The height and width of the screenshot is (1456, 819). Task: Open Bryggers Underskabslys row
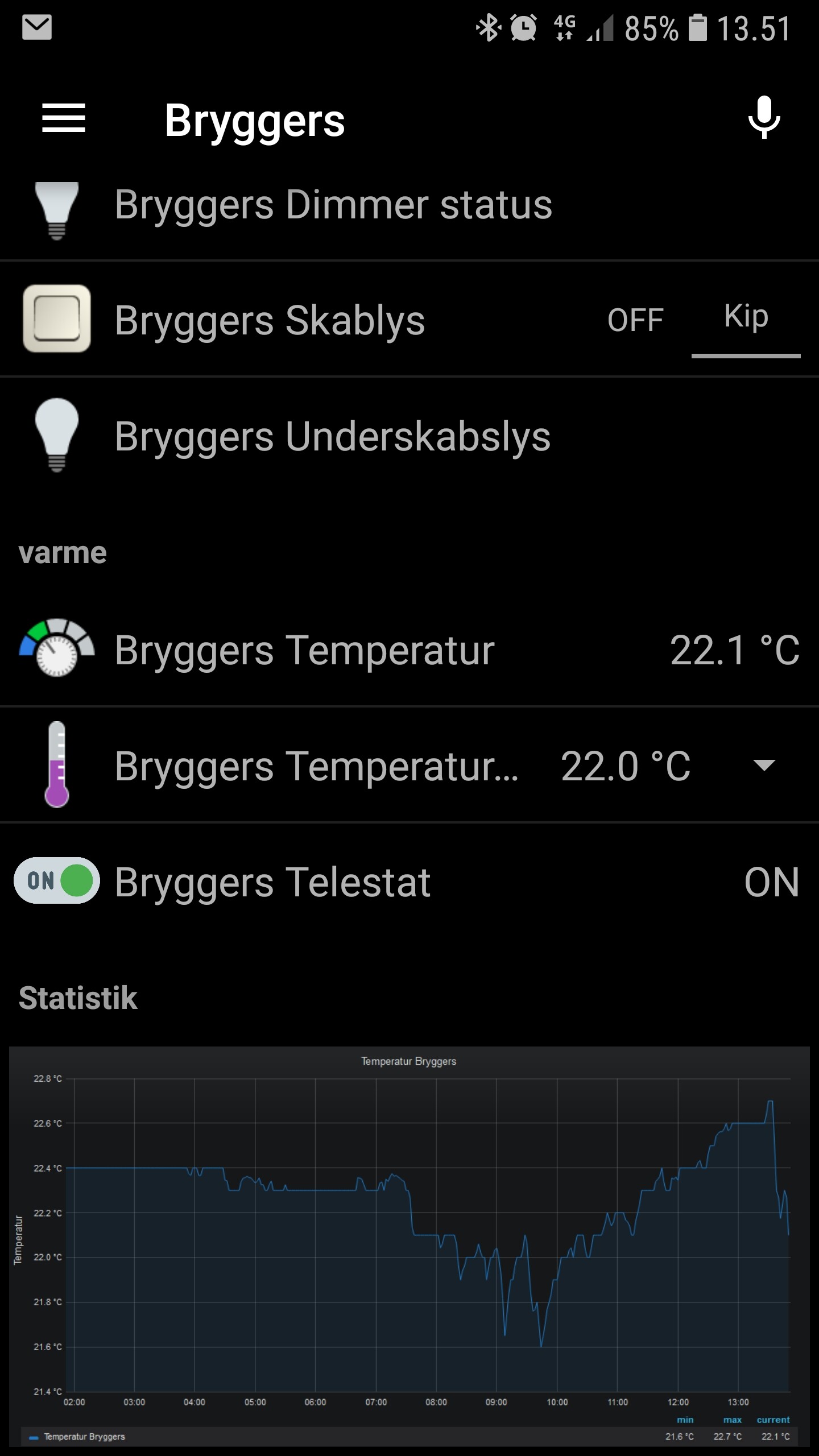333,437
